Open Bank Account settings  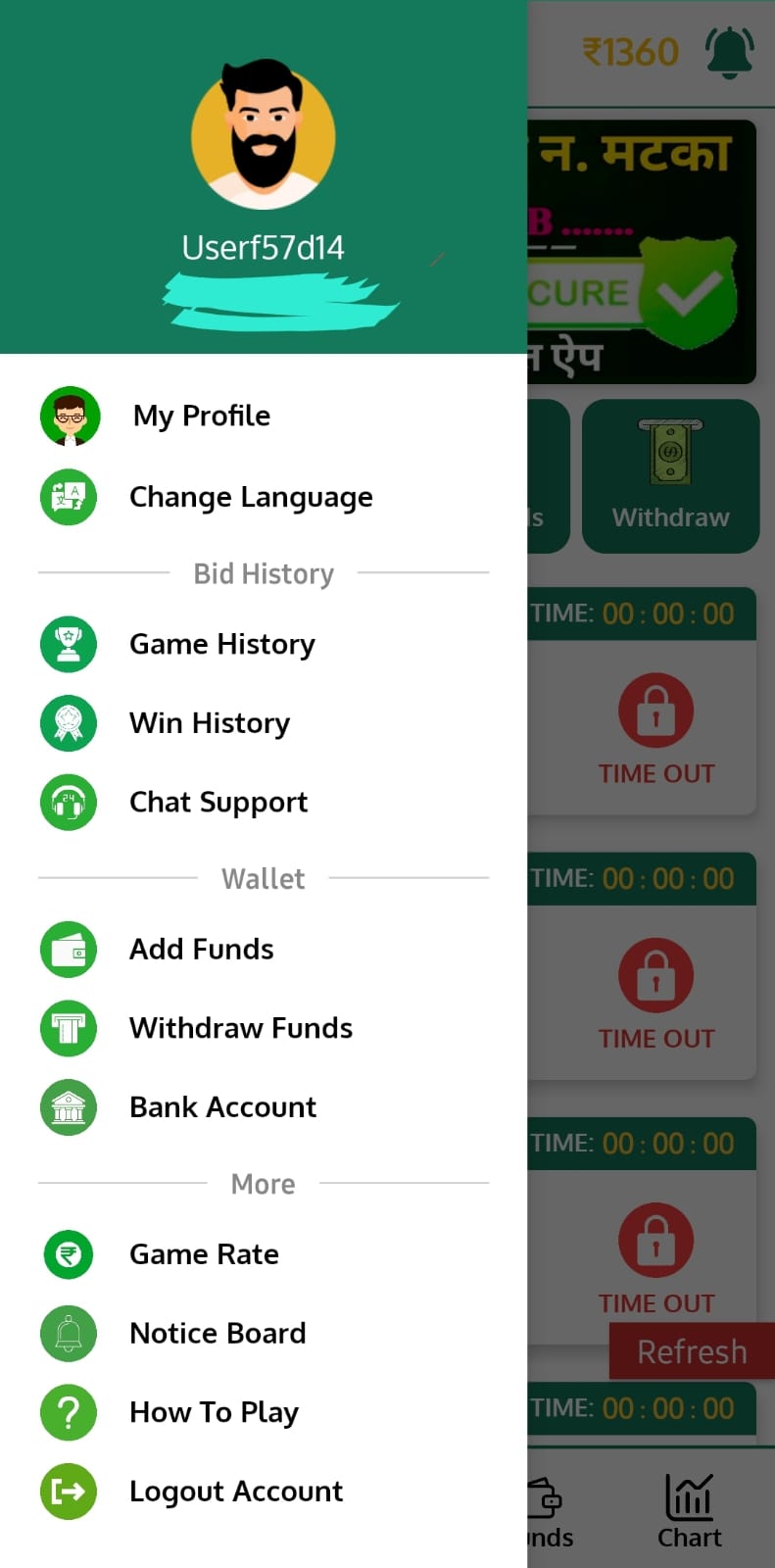click(222, 1107)
